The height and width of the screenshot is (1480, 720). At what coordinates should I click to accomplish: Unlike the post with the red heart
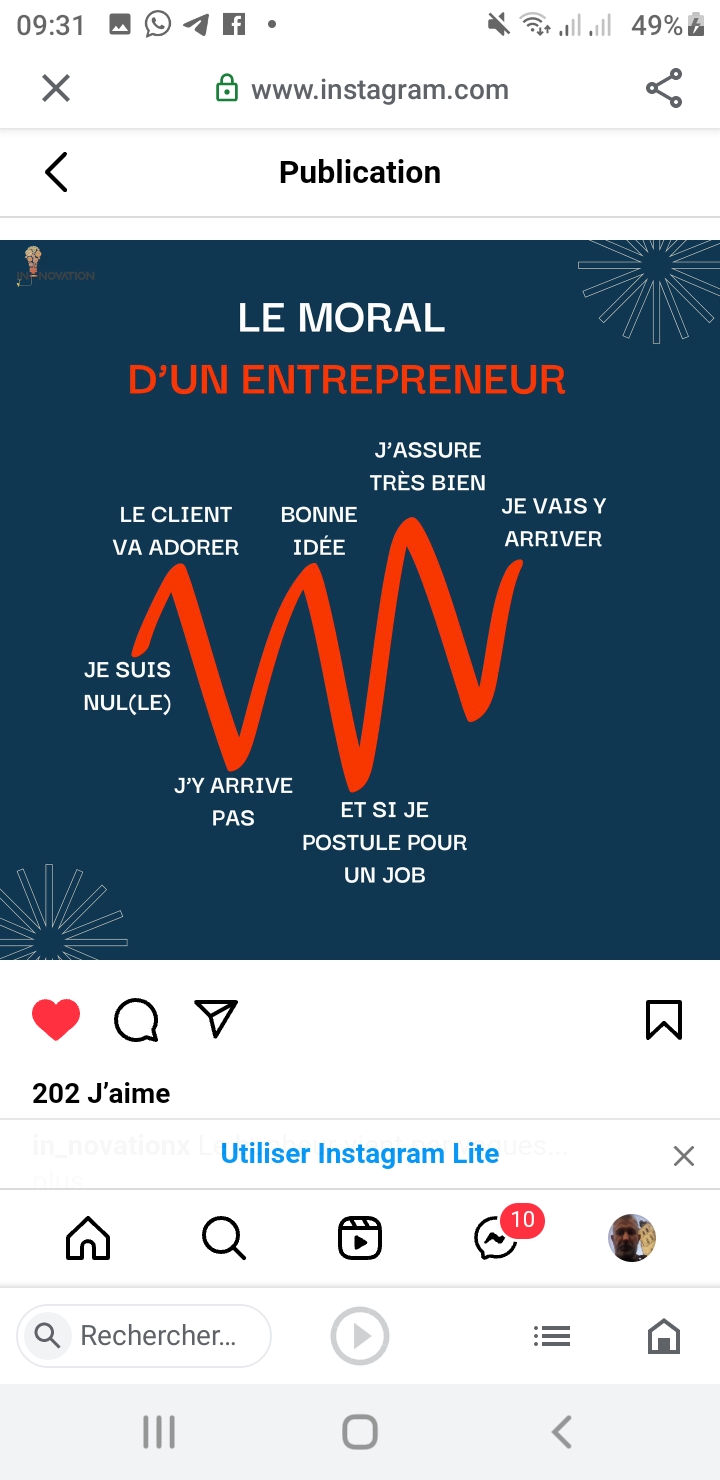click(x=56, y=1020)
